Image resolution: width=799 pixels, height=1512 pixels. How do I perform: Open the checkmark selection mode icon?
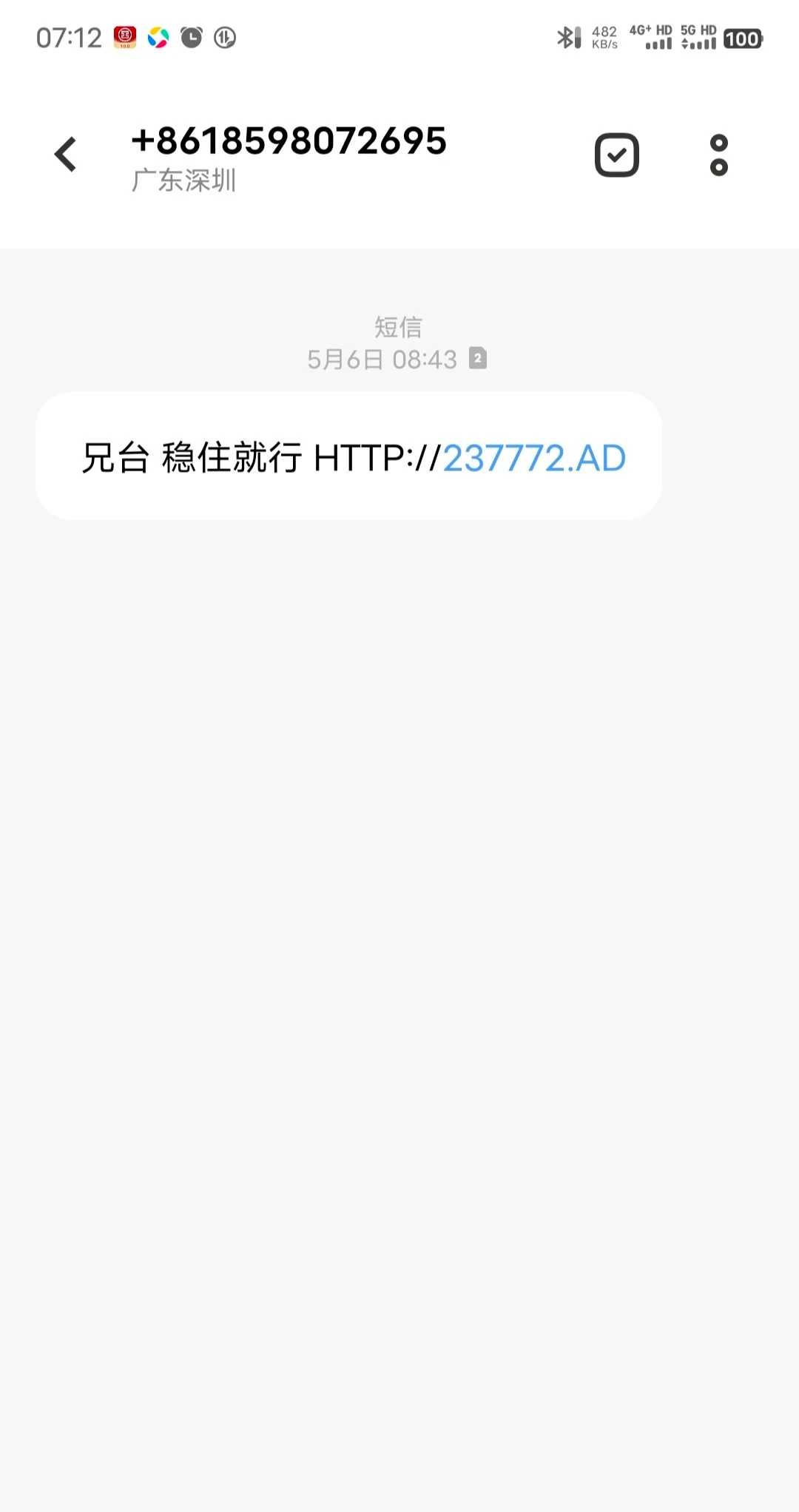point(616,154)
